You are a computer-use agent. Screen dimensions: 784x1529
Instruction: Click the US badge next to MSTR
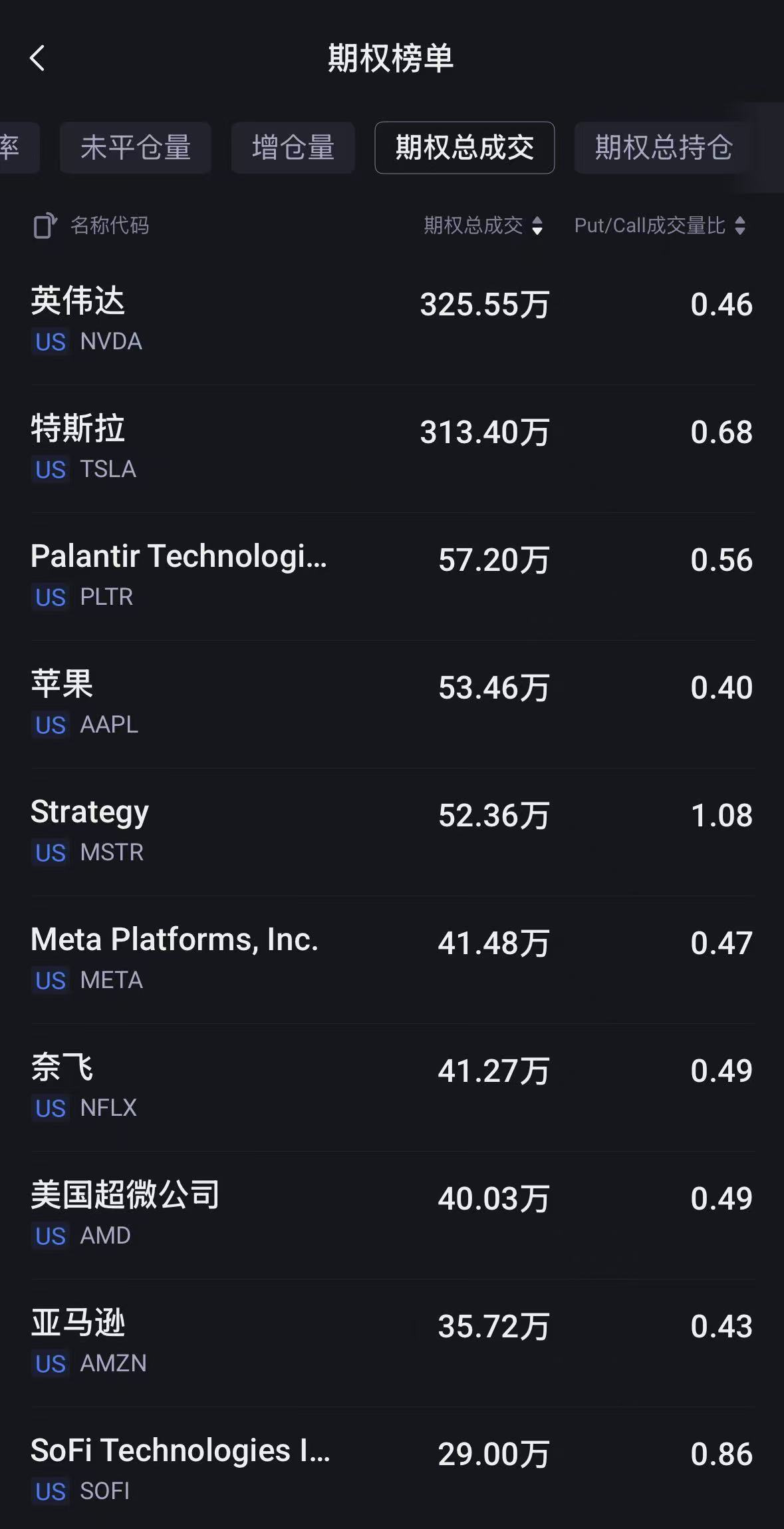tap(49, 854)
